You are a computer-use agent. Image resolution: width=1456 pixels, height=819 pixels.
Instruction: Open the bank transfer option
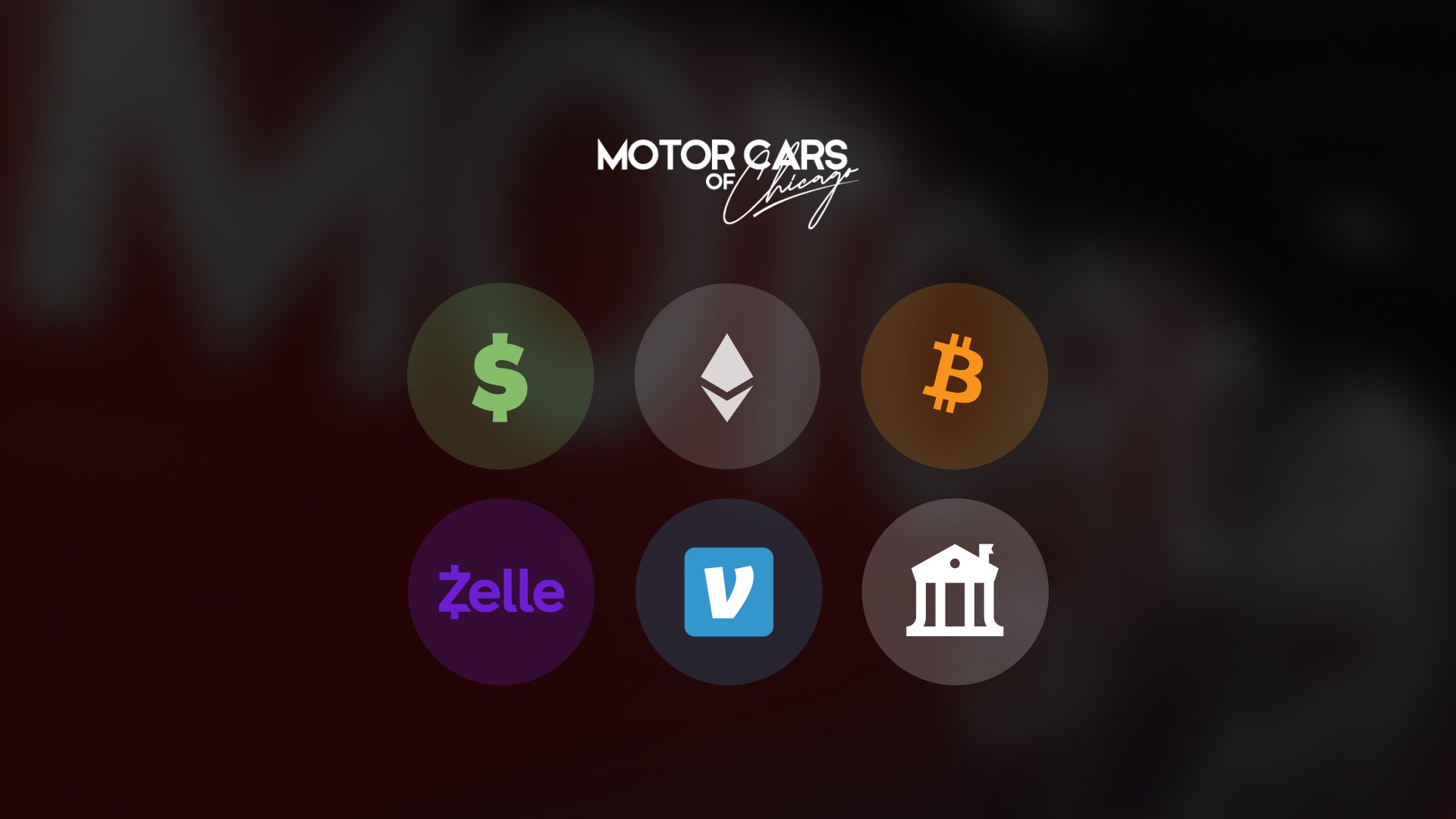click(955, 591)
